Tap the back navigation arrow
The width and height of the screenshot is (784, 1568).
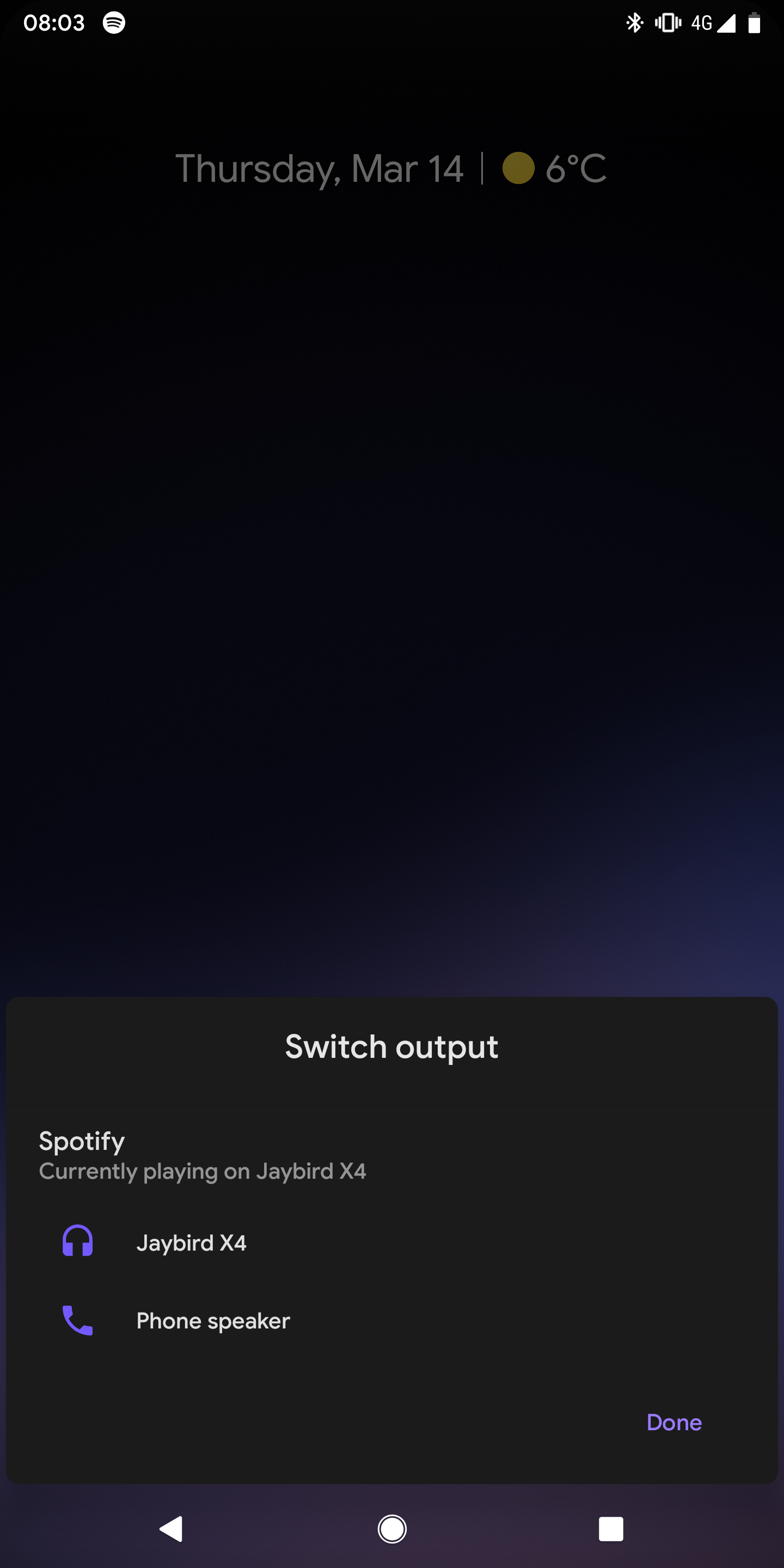172,1529
